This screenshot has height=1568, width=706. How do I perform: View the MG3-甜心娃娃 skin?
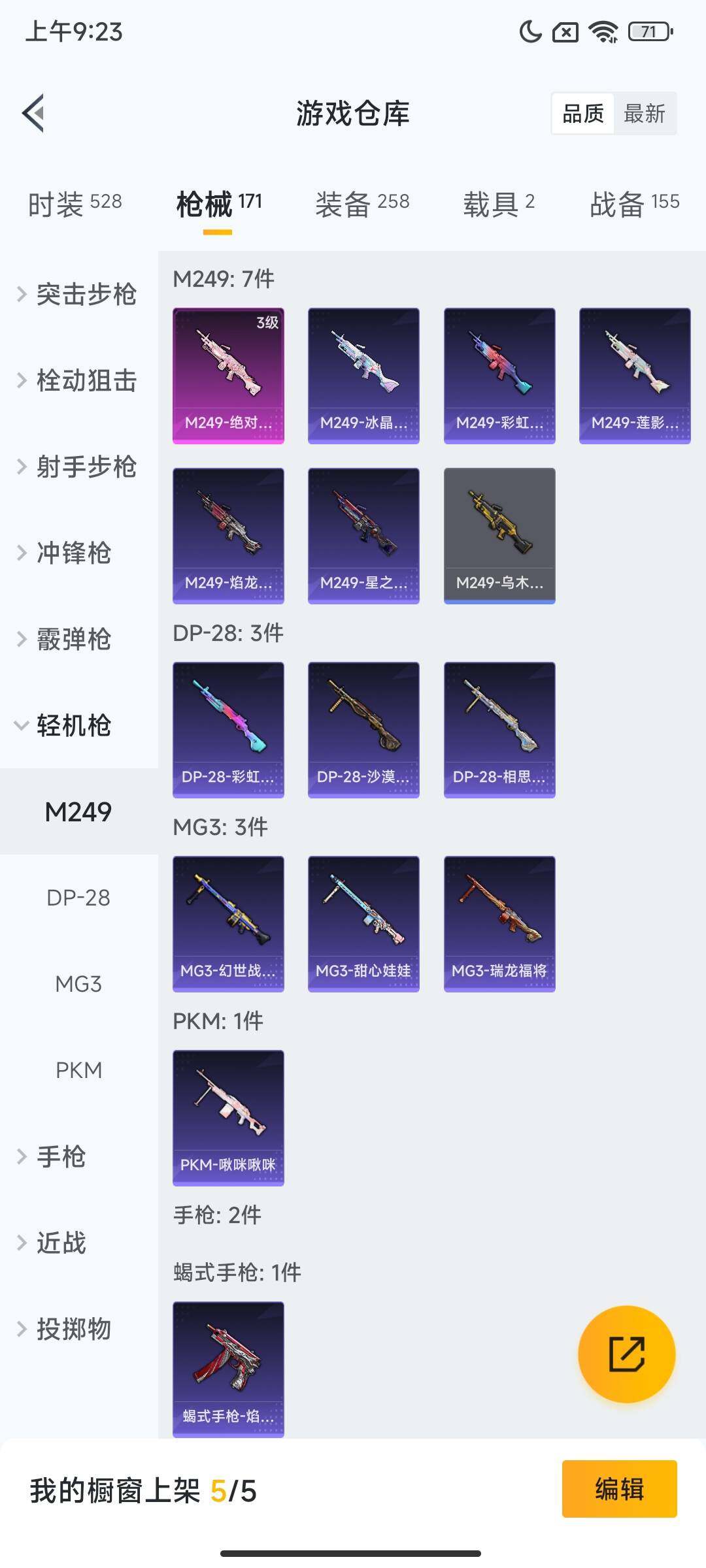click(x=363, y=924)
